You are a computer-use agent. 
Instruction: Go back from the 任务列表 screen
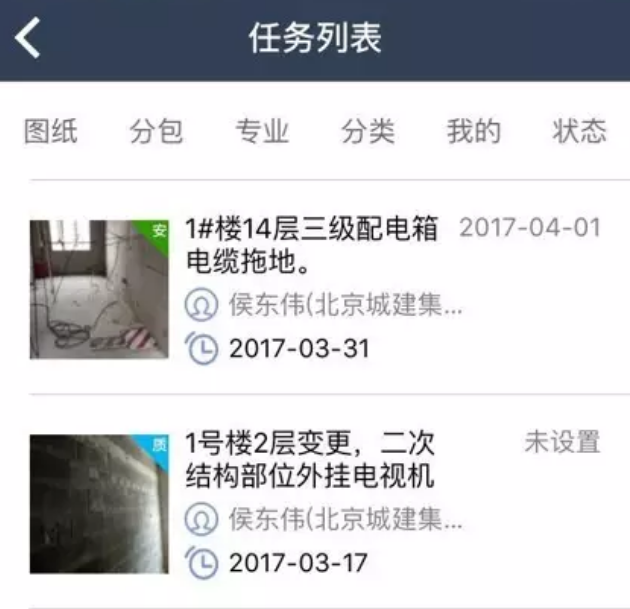(x=28, y=39)
